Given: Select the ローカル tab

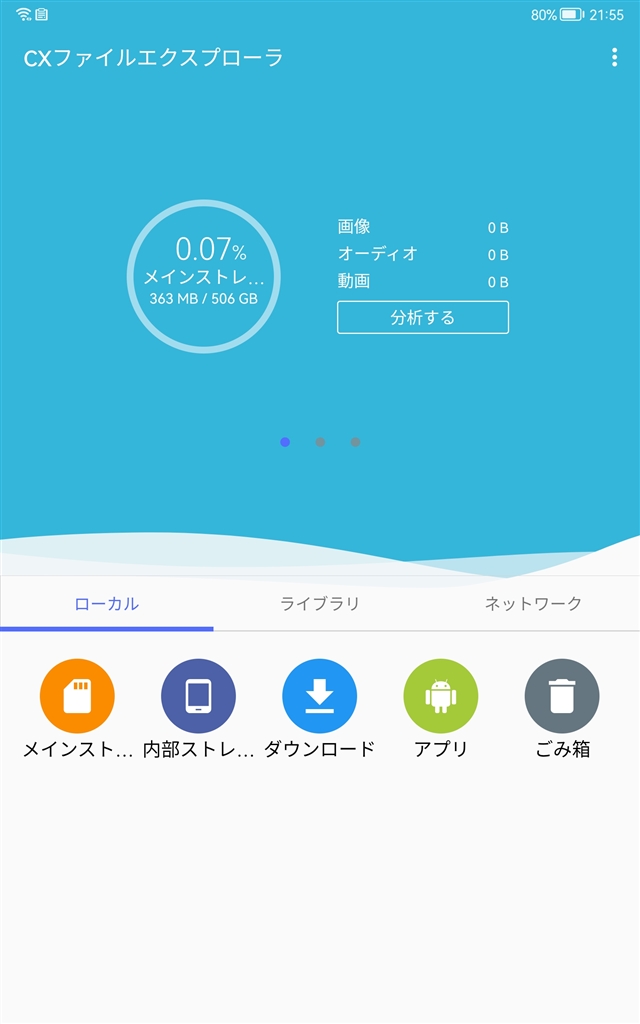Looking at the screenshot, I should point(106,603).
